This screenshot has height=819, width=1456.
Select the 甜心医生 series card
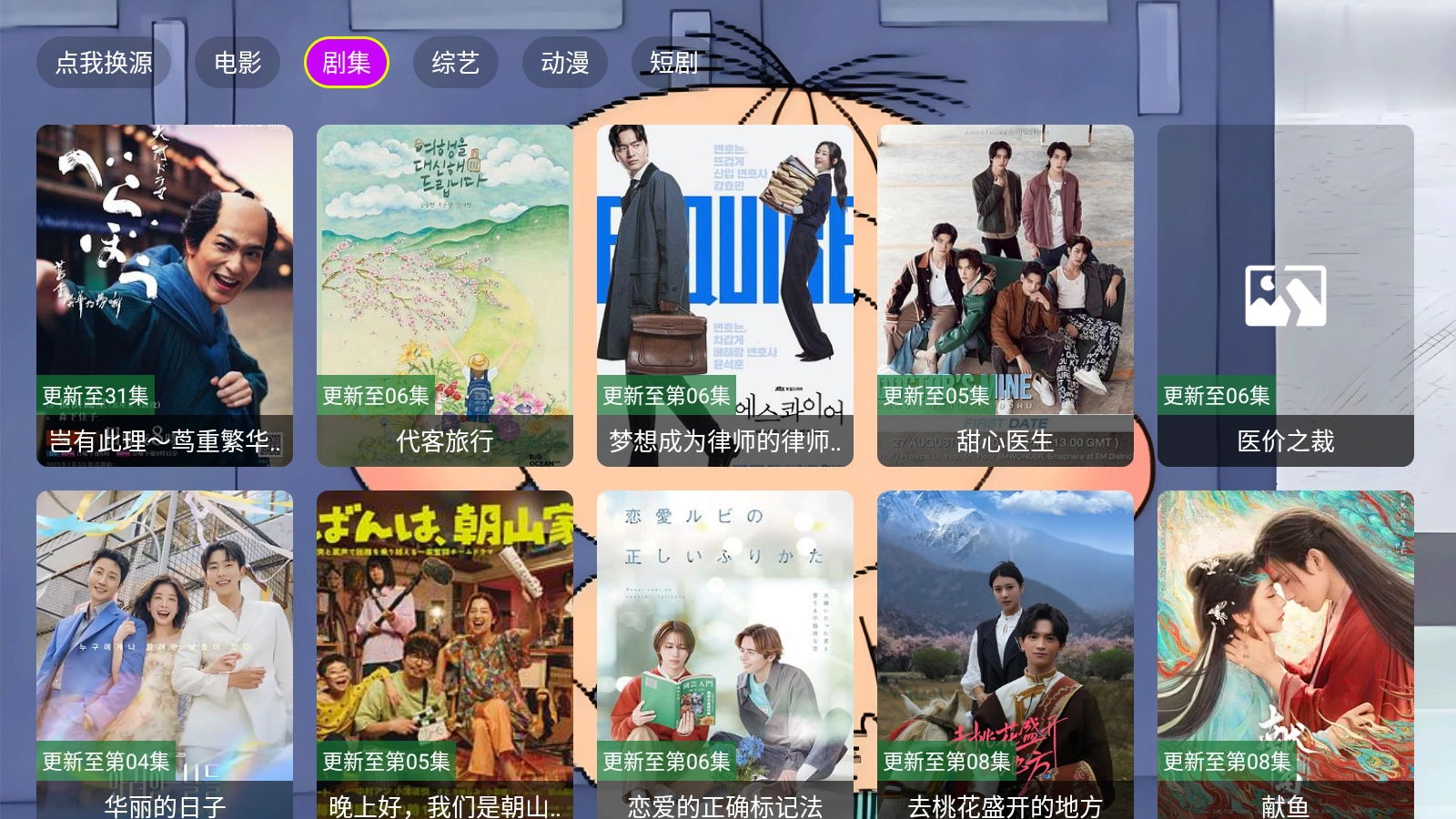click(1006, 296)
